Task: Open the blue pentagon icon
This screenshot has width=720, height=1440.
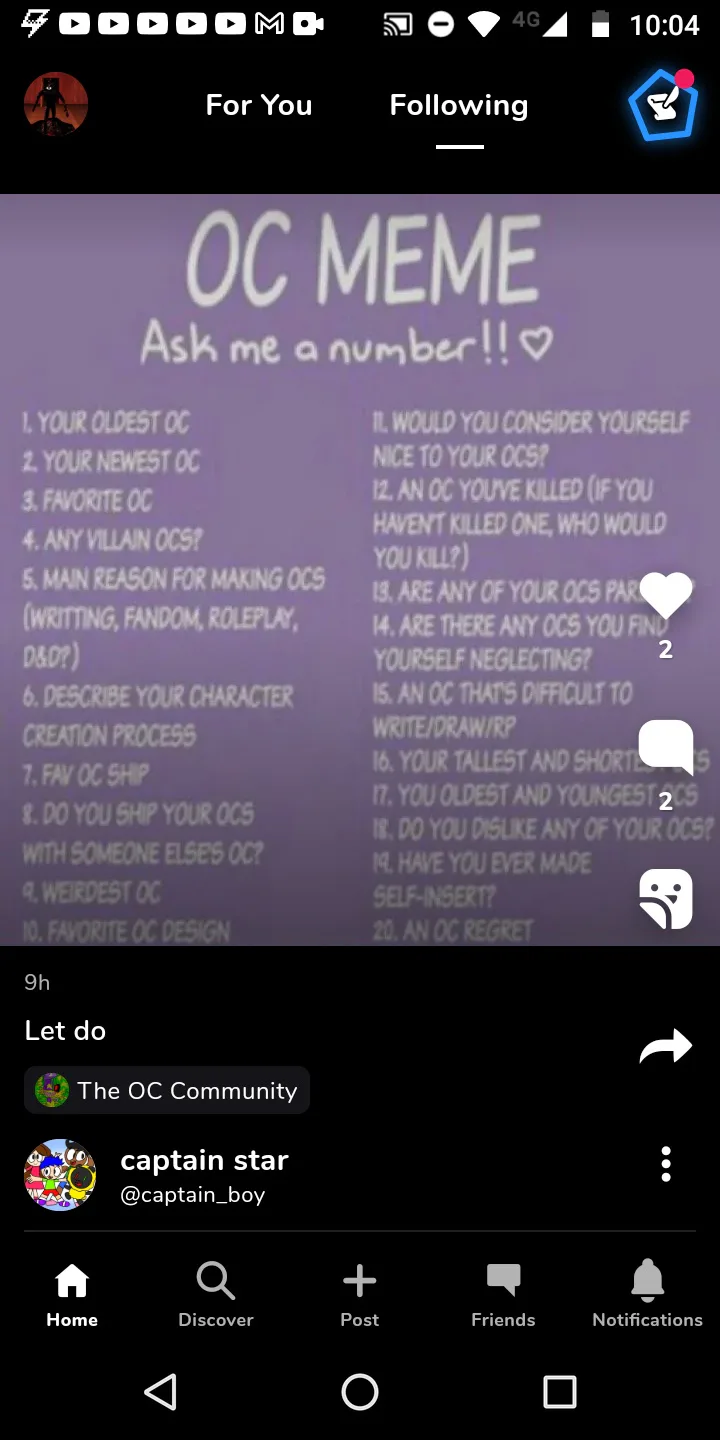Action: tap(662, 105)
